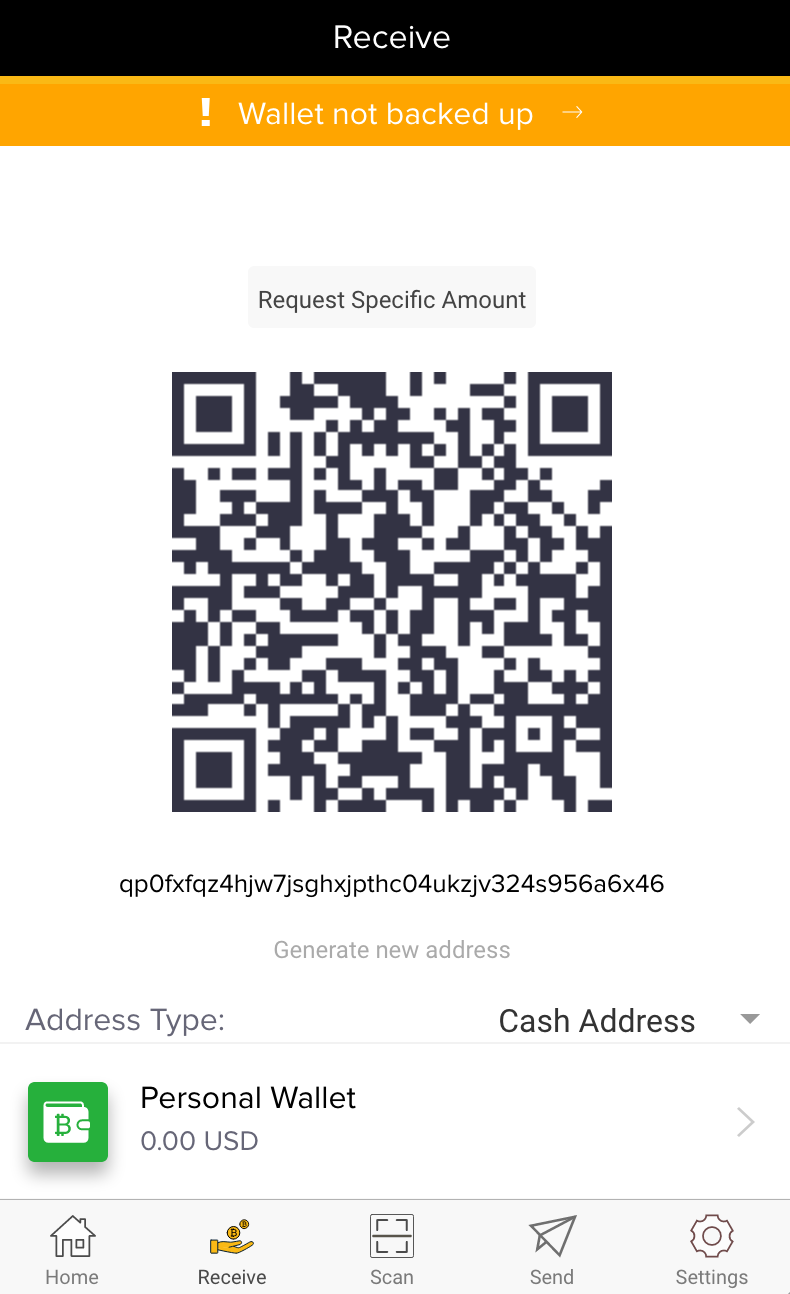Go to the Home tab
790x1294 pixels.
pyautogui.click(x=72, y=1249)
